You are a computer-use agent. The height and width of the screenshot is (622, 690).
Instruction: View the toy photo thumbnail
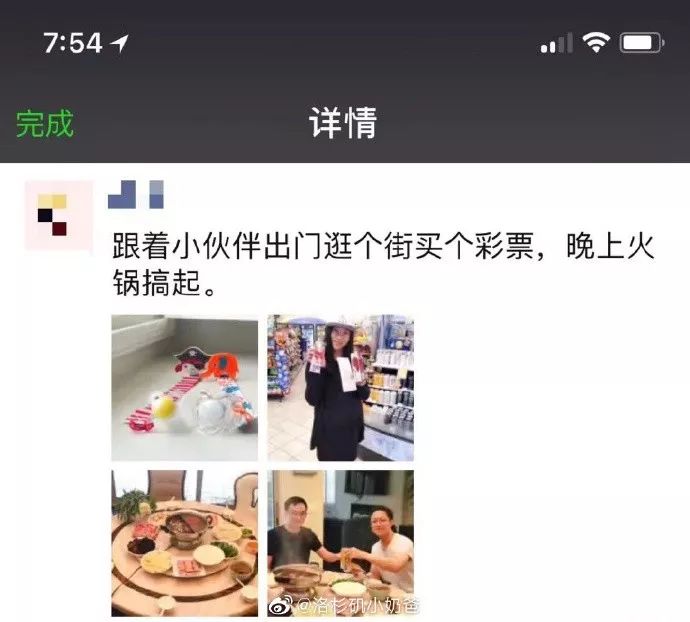point(184,388)
